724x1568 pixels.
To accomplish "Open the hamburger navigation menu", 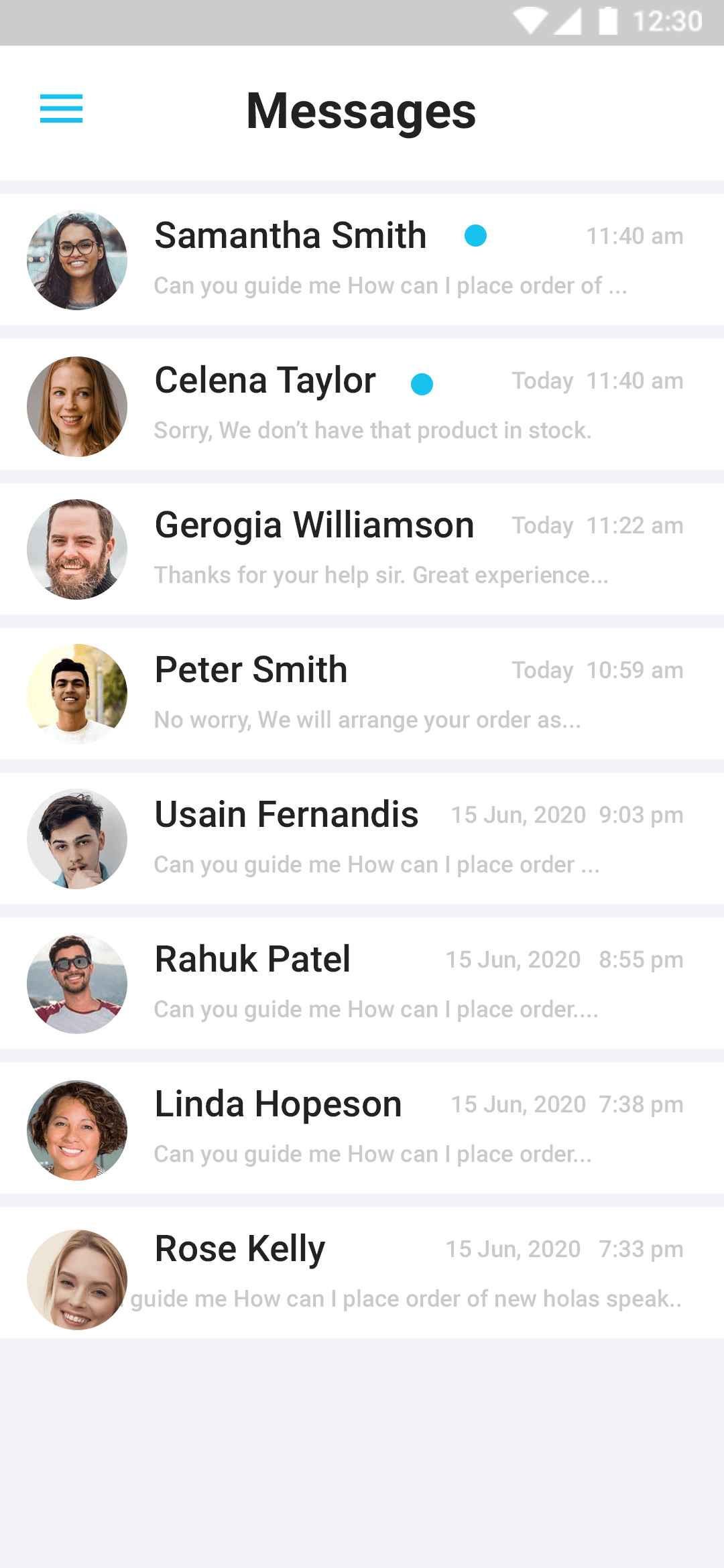I will (62, 110).
